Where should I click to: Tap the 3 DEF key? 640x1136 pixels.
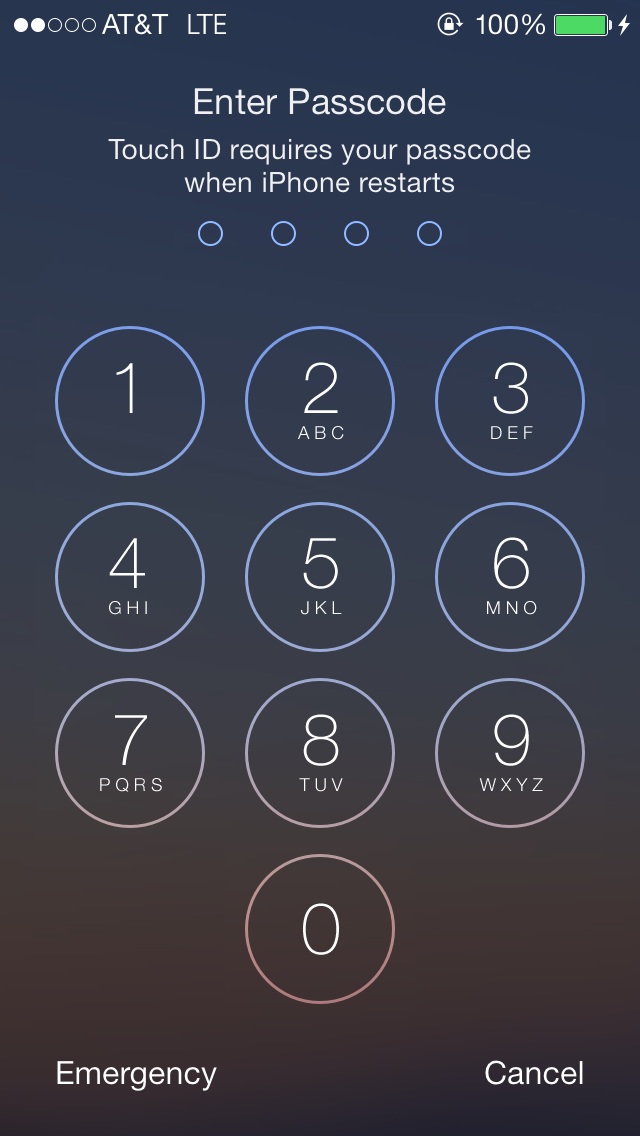tap(510, 401)
